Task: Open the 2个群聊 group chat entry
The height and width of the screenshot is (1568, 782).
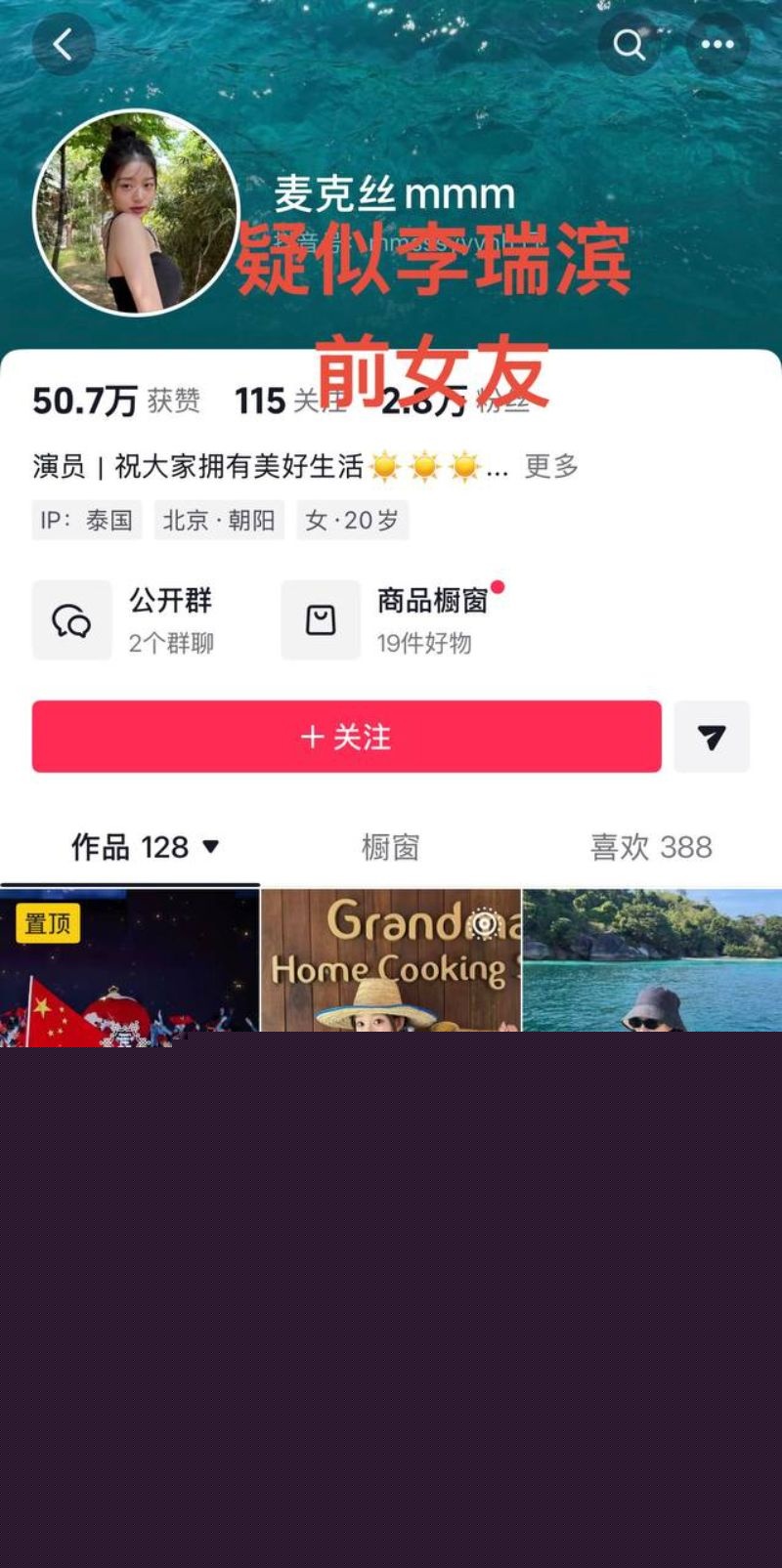Action: tap(171, 643)
